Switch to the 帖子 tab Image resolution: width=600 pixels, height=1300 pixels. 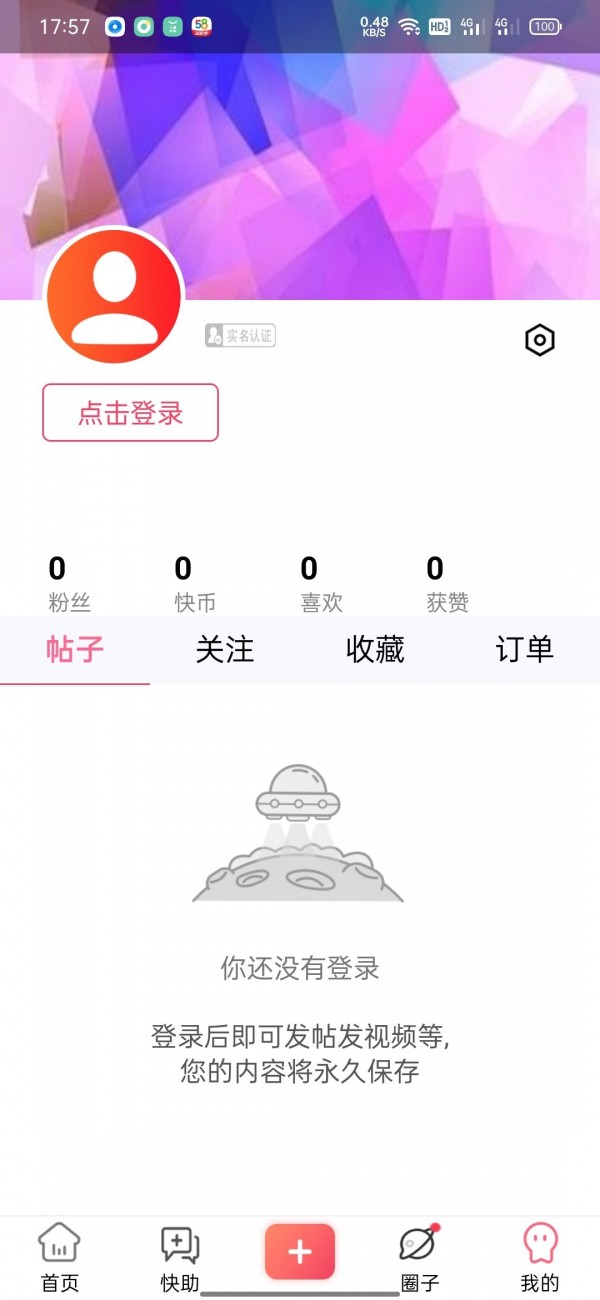[x=75, y=650]
